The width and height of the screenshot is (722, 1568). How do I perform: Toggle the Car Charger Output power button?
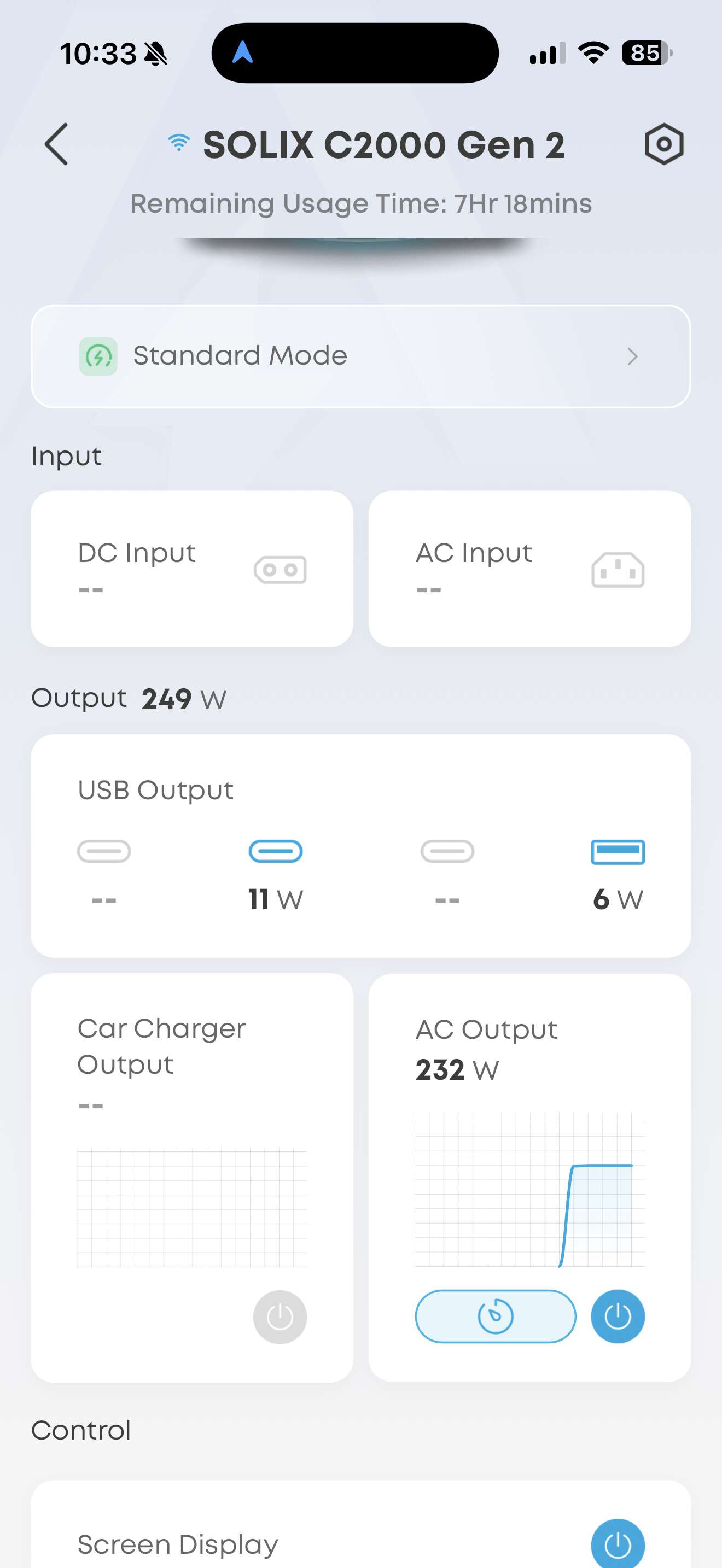click(280, 1317)
